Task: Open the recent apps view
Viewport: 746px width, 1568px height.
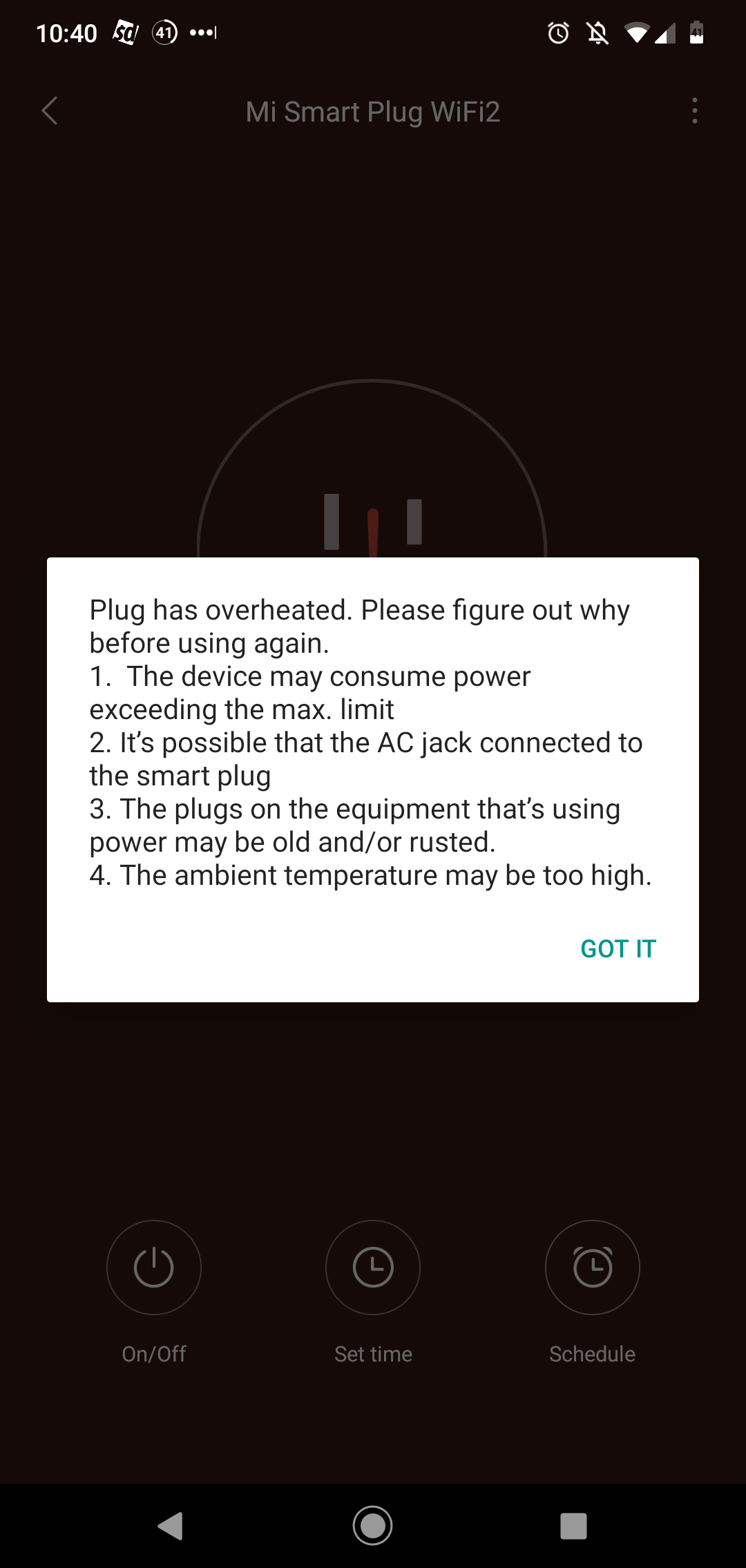Action: point(573,1525)
